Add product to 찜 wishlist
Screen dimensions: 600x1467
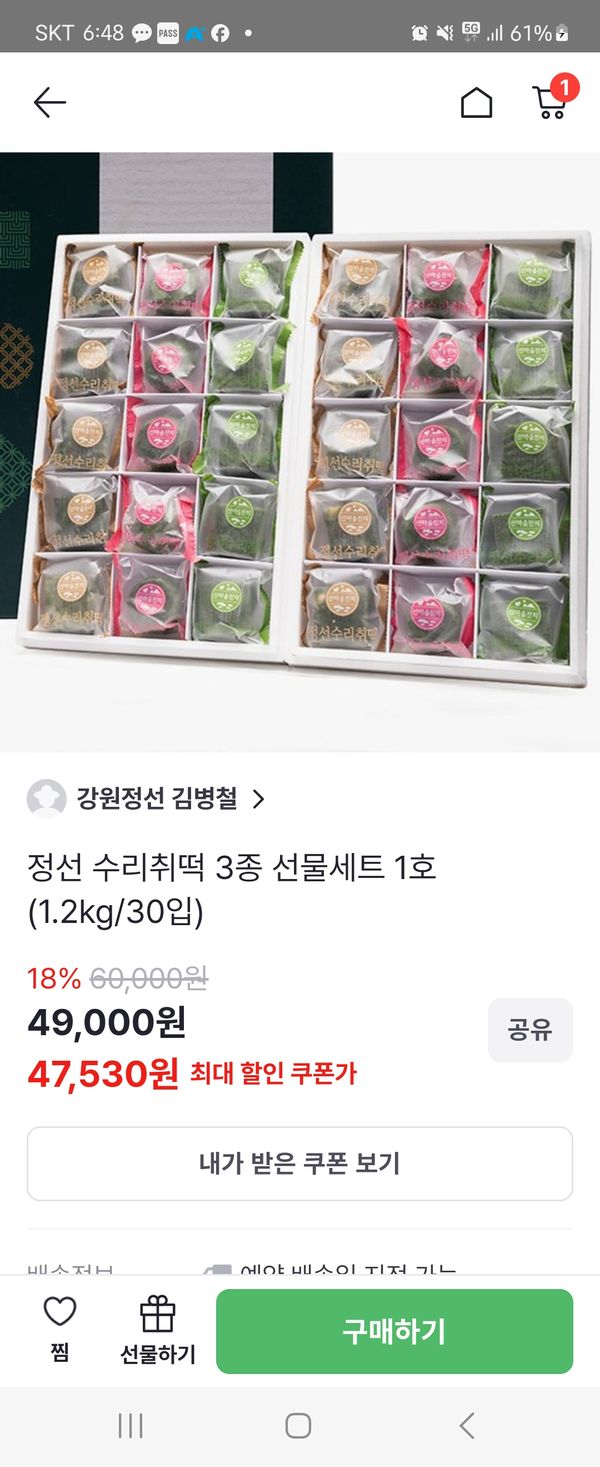pos(60,1330)
